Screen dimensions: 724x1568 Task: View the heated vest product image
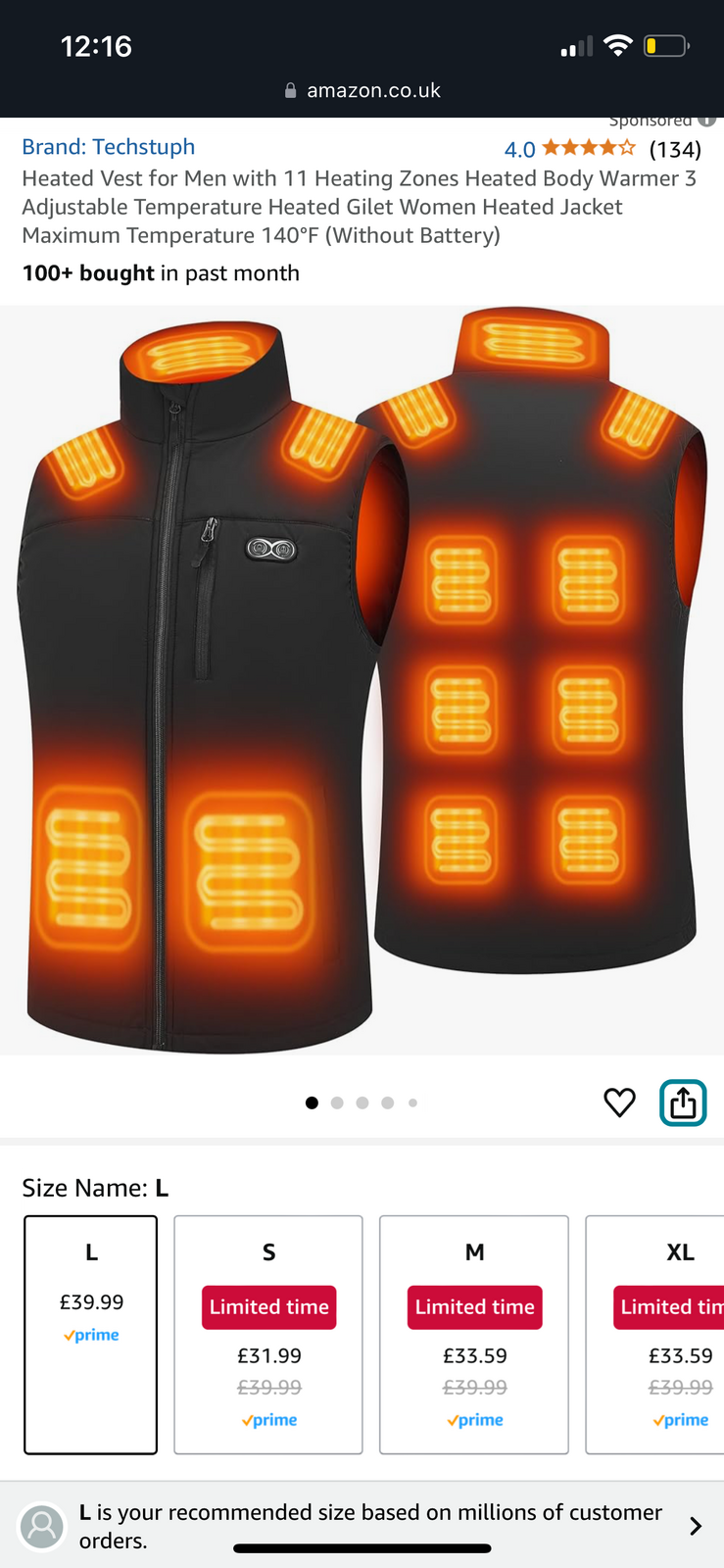click(x=362, y=680)
